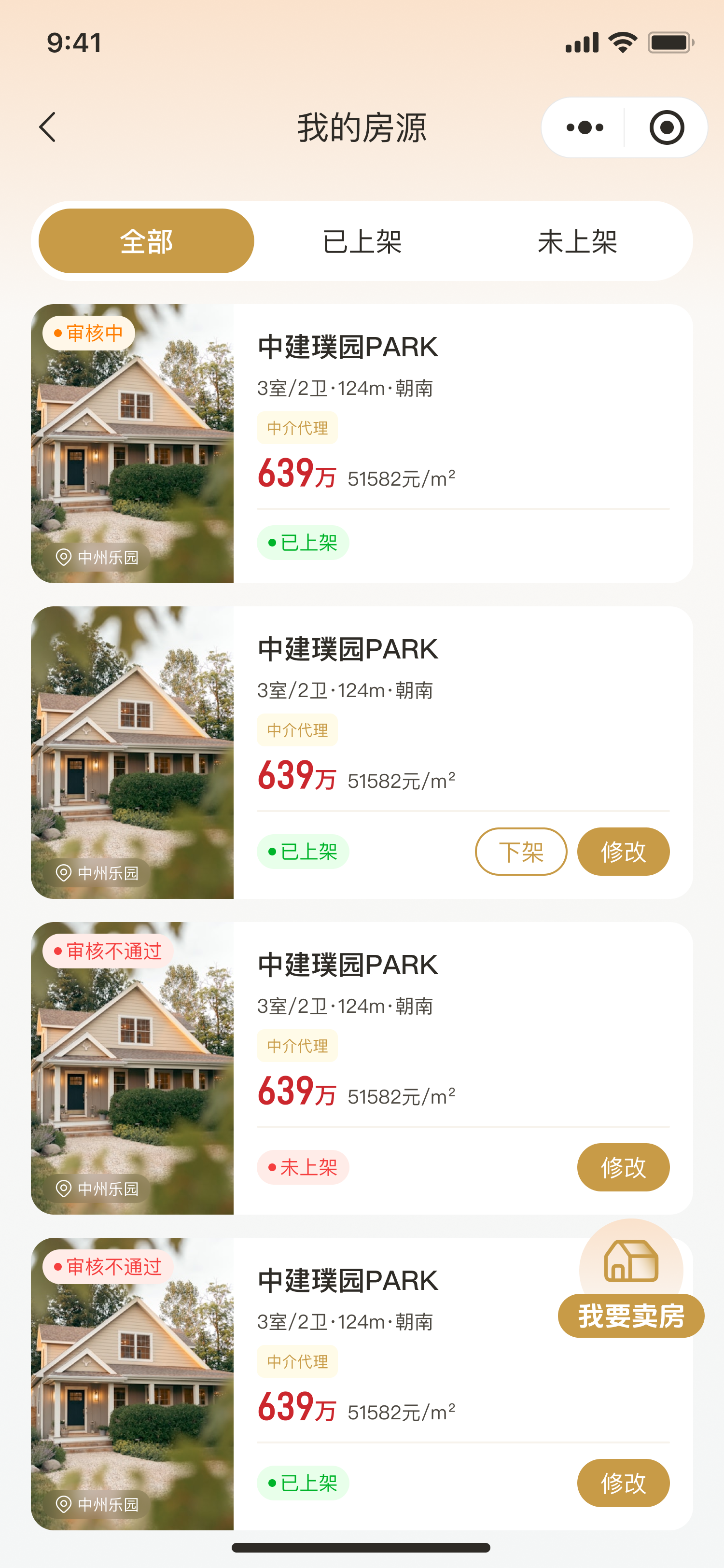Select the 全部 tab
Viewport: 724px width, 1568px height.
coord(146,241)
